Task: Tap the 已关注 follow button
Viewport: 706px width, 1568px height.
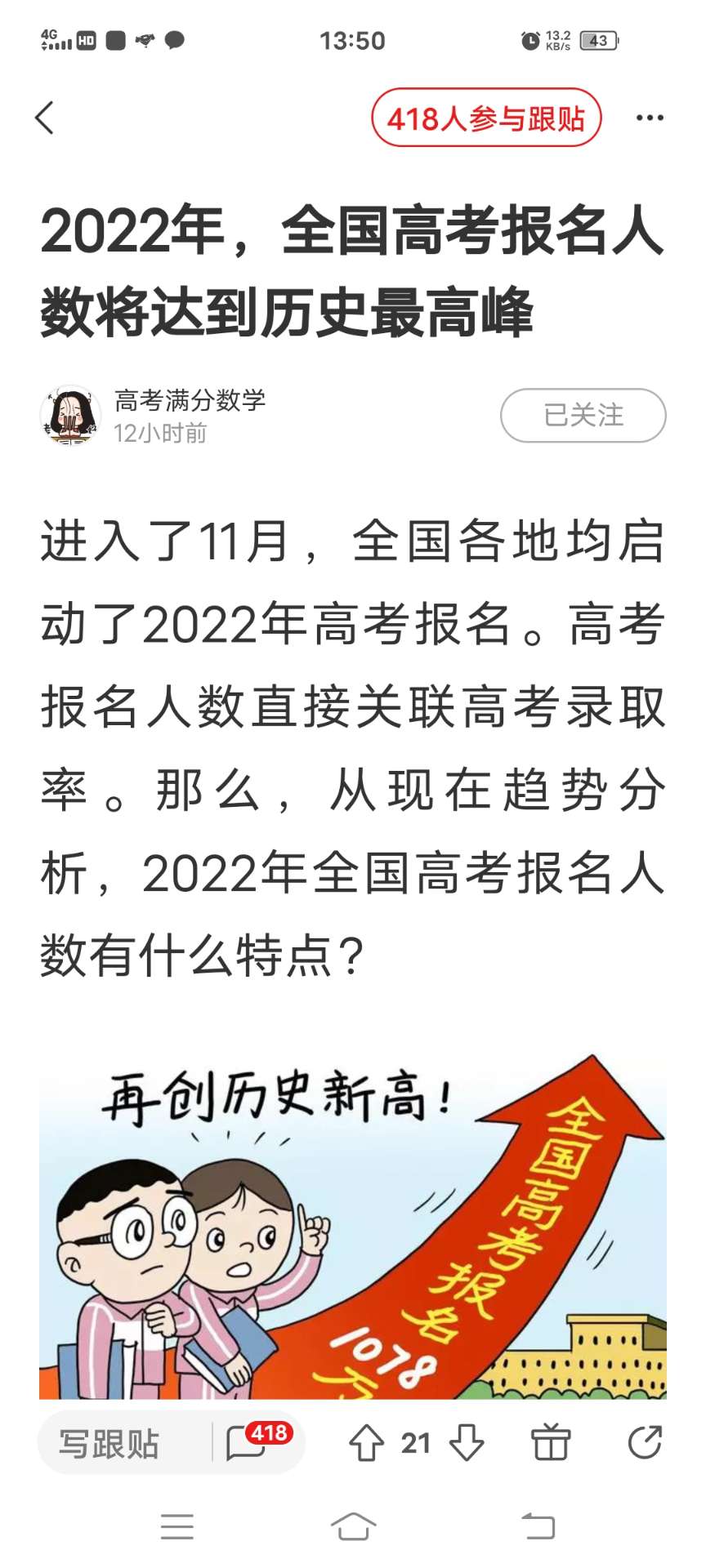Action: click(583, 416)
